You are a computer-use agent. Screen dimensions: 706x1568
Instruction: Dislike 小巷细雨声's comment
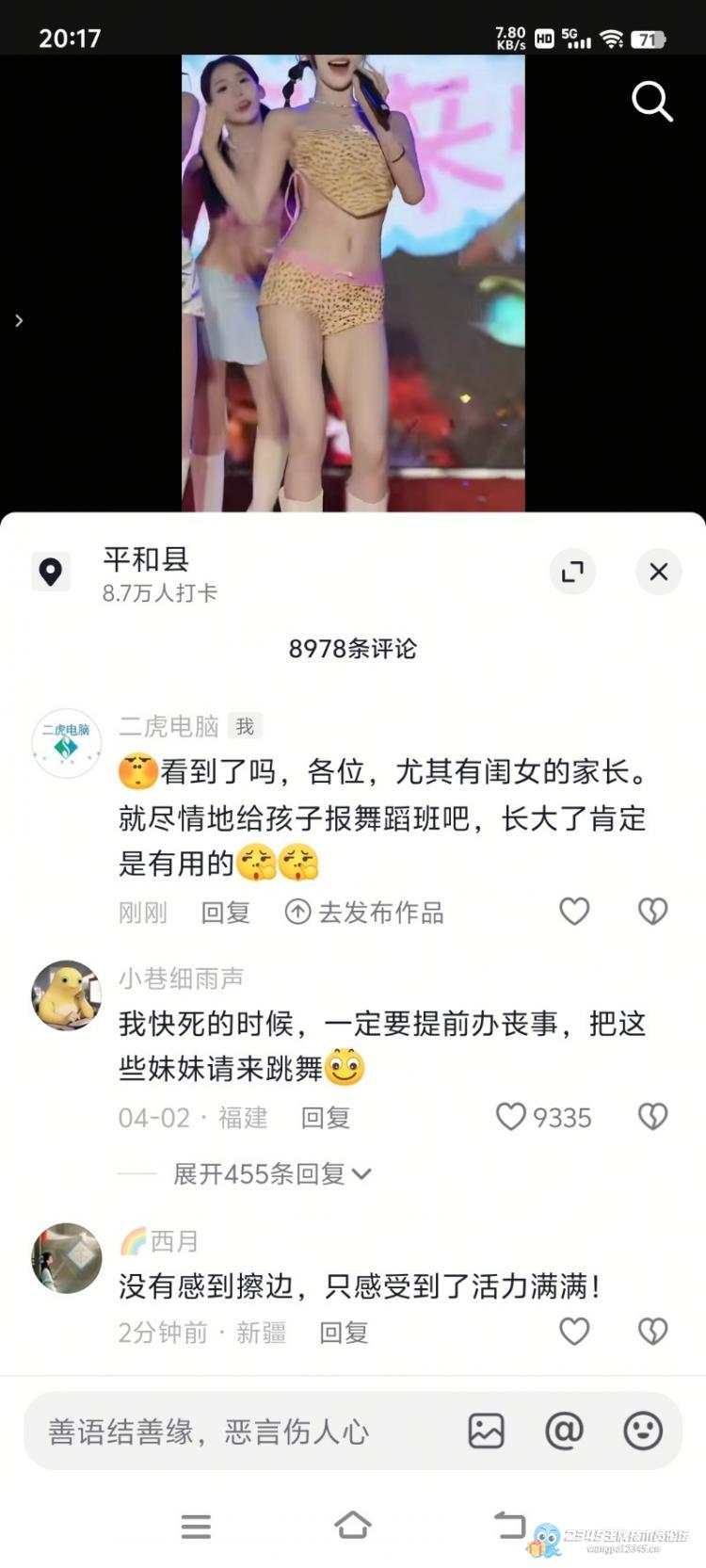(x=652, y=1117)
